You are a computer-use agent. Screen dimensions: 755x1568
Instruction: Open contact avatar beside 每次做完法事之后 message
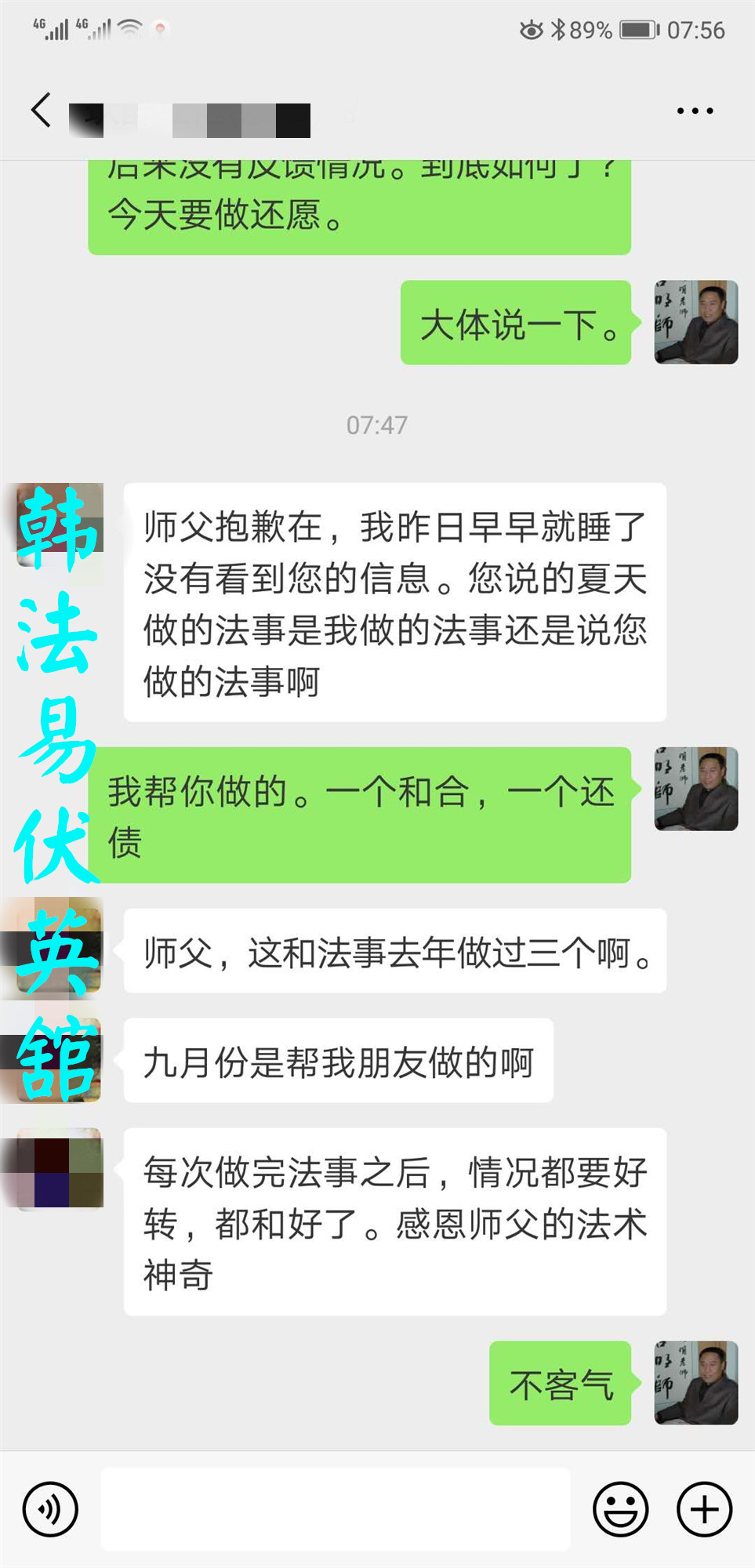pyautogui.click(x=55, y=1168)
